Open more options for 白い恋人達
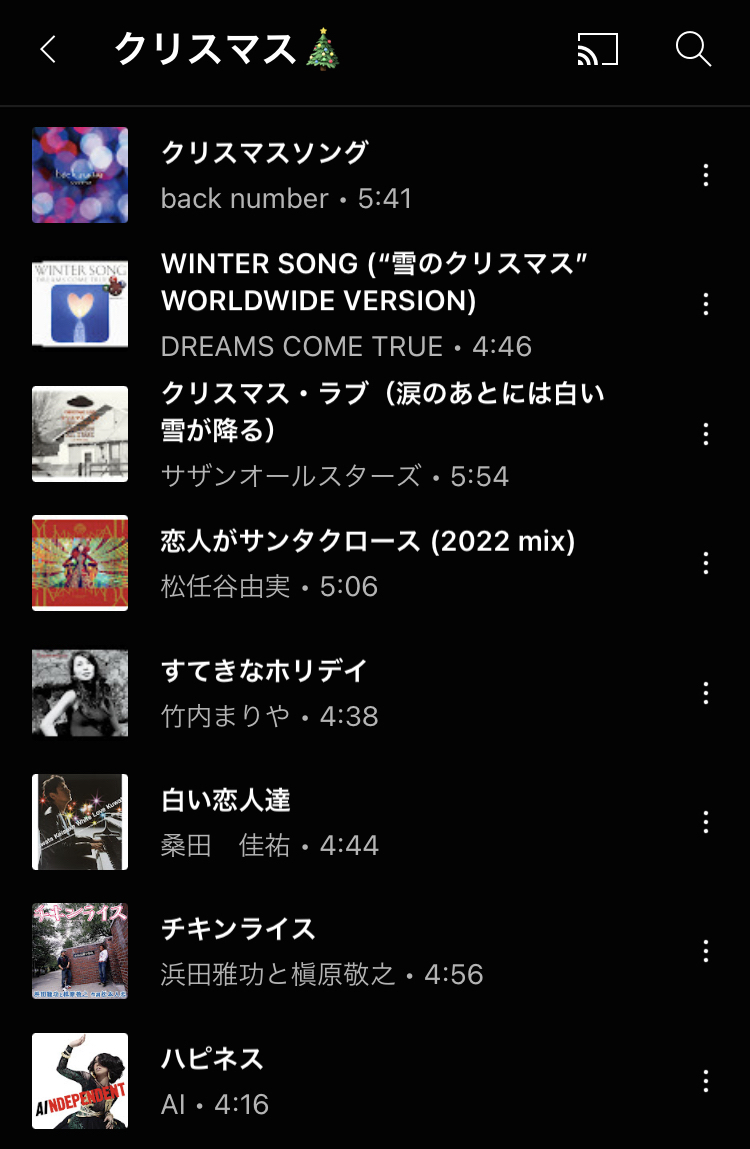 706,822
